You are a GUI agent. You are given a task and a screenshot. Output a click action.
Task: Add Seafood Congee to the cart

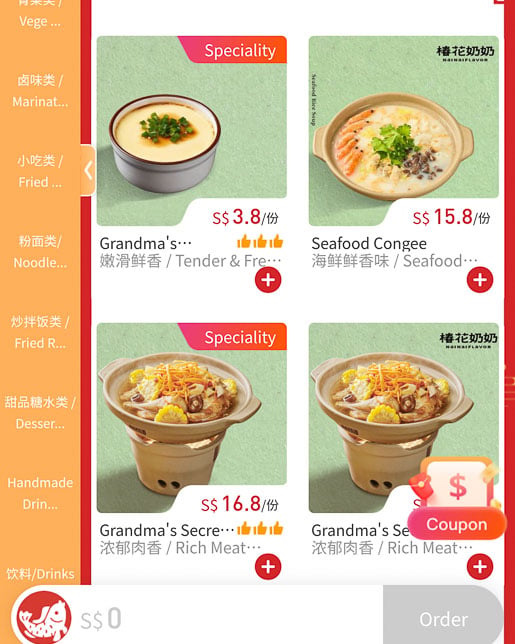[480, 280]
